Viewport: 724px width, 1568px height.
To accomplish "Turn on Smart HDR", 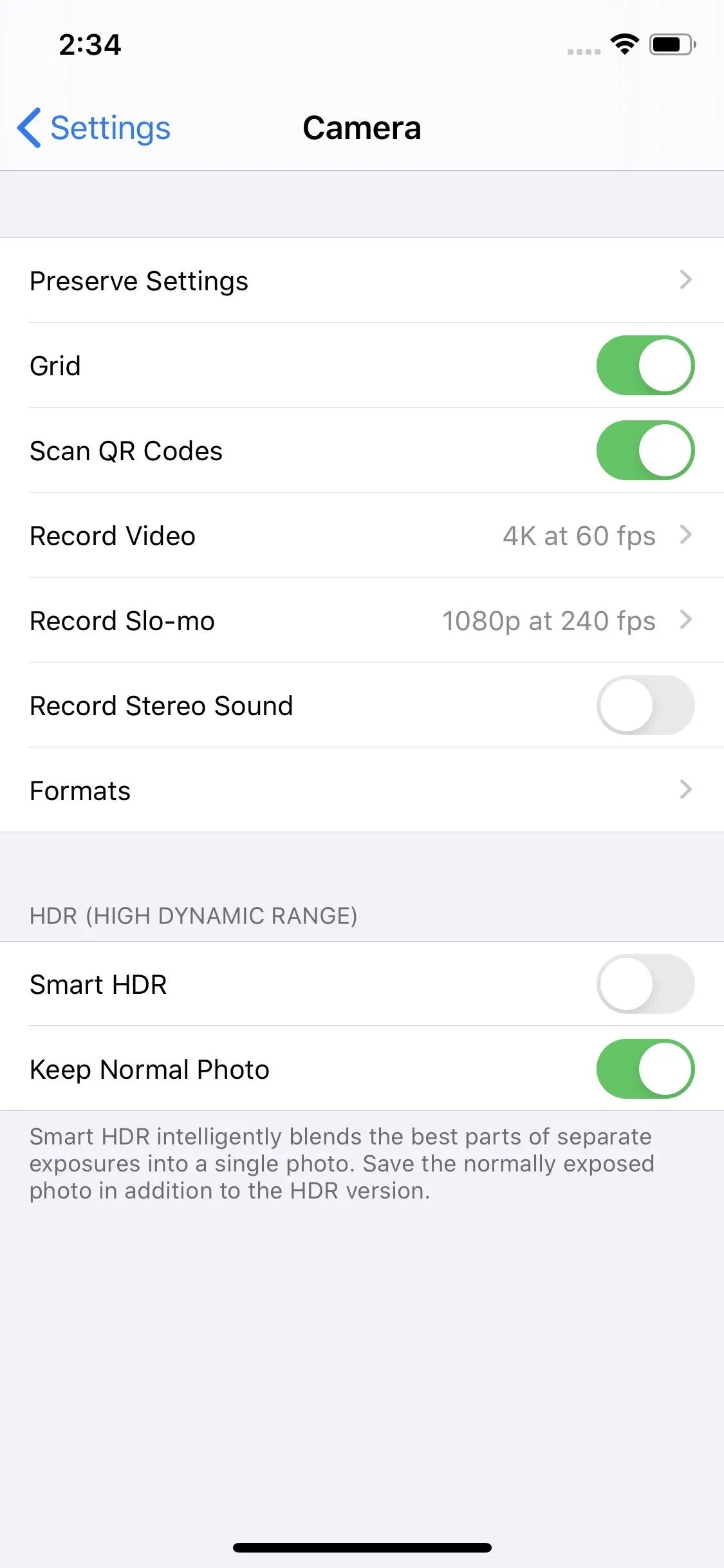I will (645, 984).
